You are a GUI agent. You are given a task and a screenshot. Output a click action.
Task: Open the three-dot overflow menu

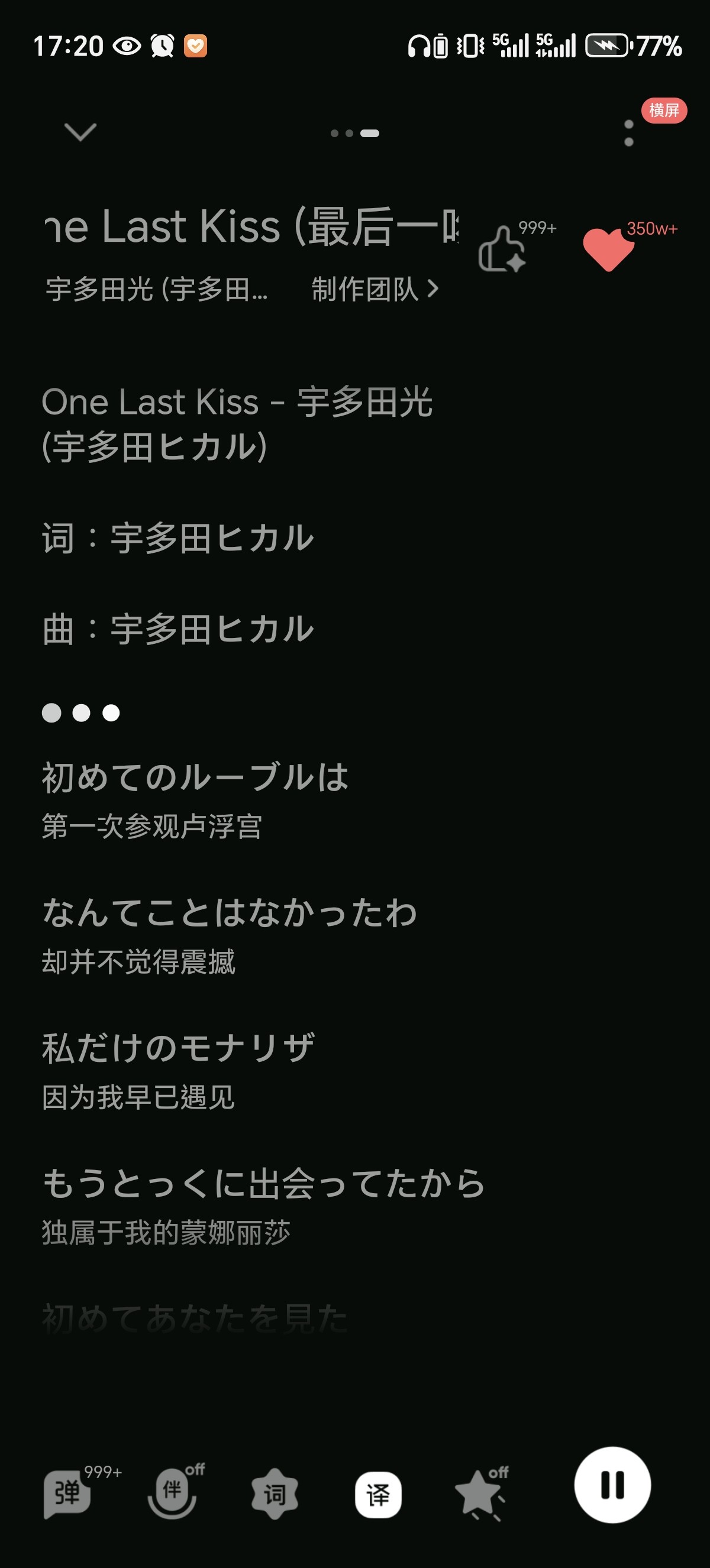629,132
